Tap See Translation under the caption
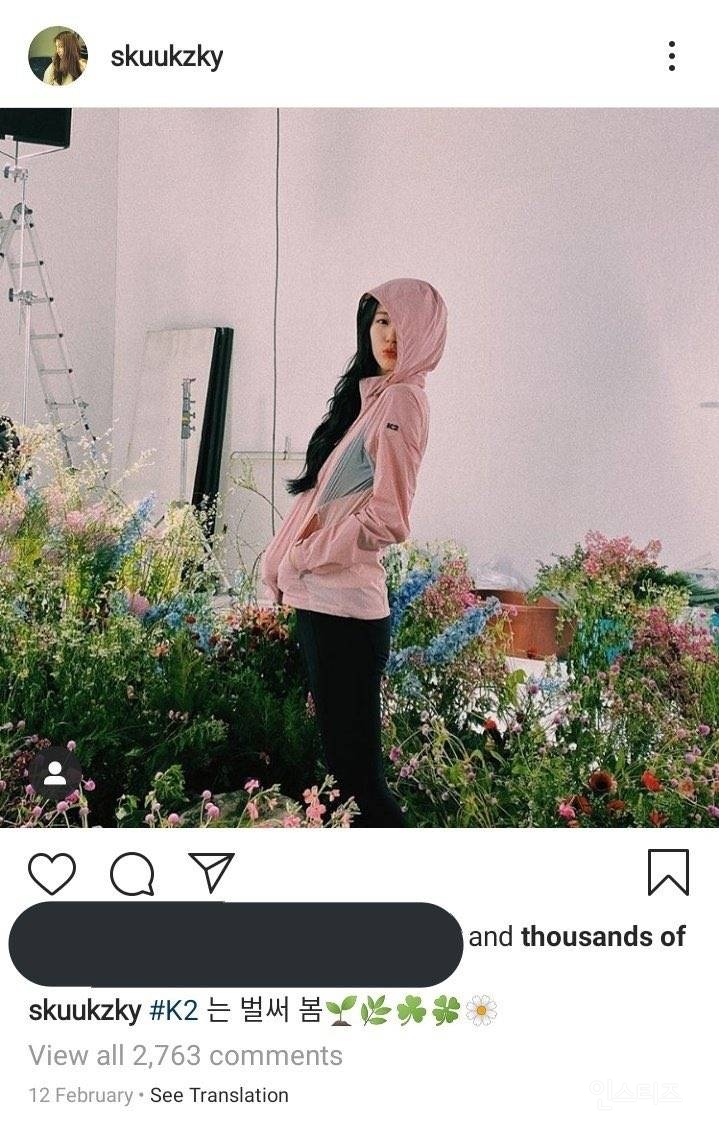719x1132 pixels. [x=219, y=1095]
